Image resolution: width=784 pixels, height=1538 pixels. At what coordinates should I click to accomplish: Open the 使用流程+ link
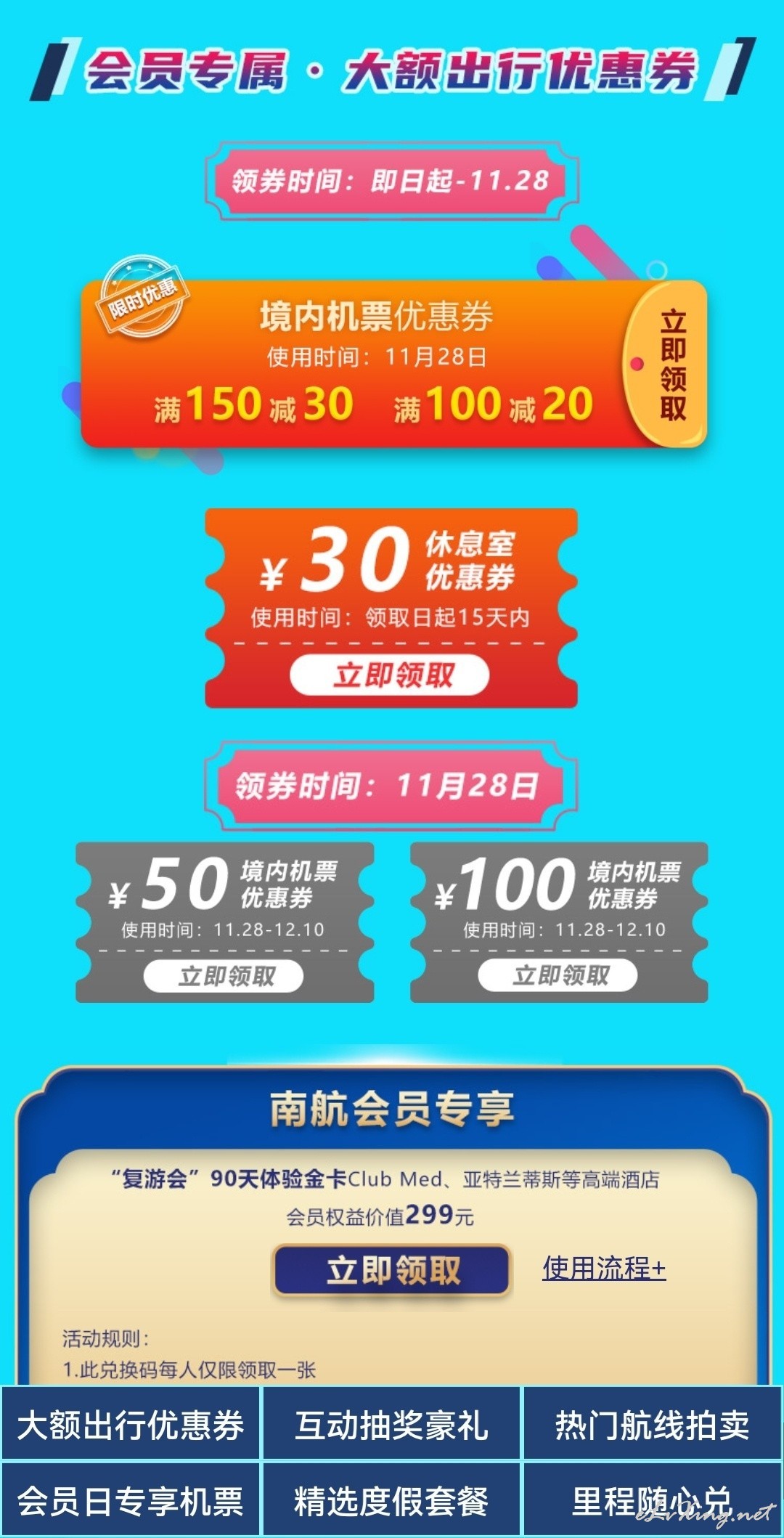click(x=604, y=1269)
